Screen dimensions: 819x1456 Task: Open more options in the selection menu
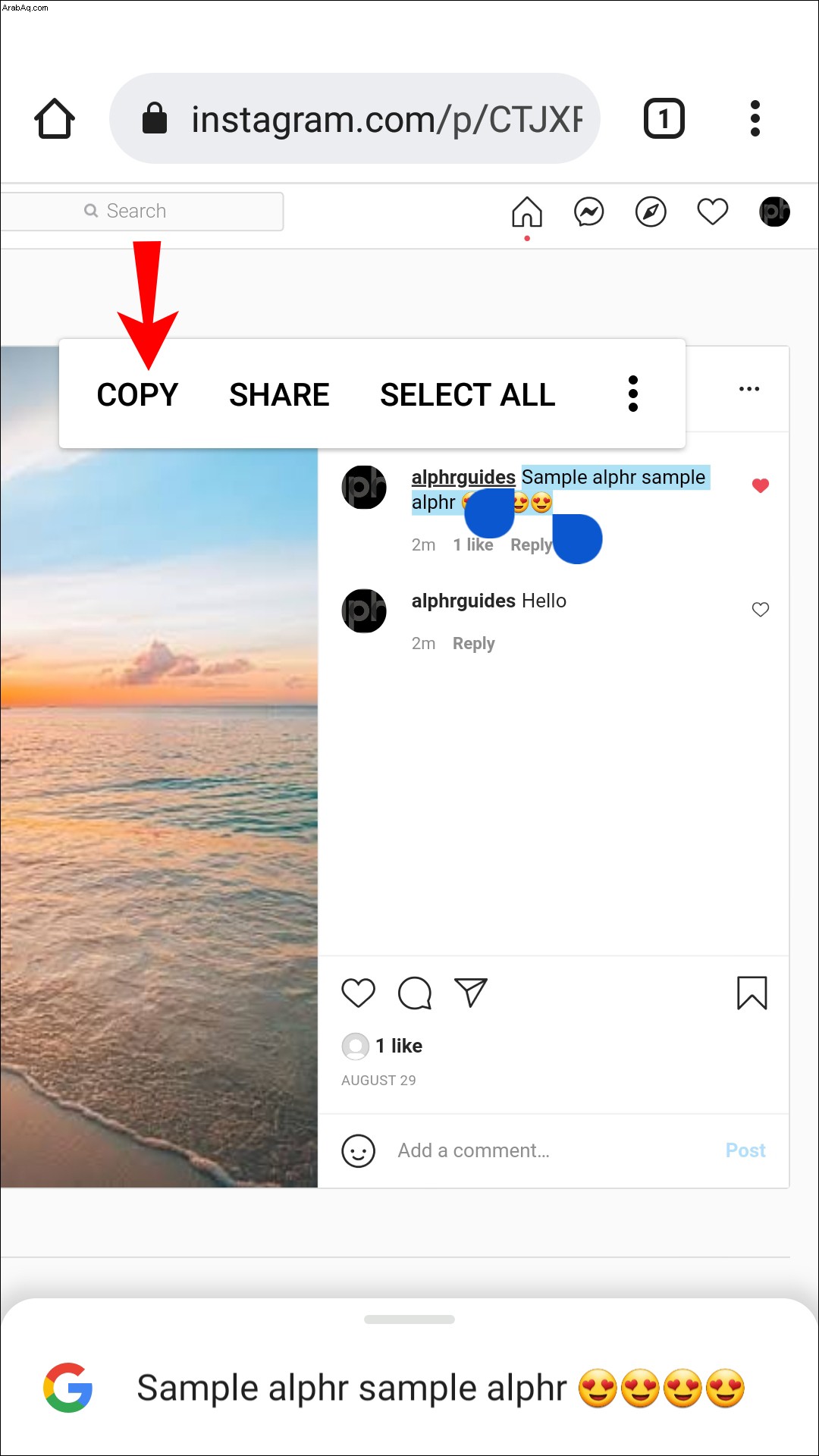pos(633,394)
